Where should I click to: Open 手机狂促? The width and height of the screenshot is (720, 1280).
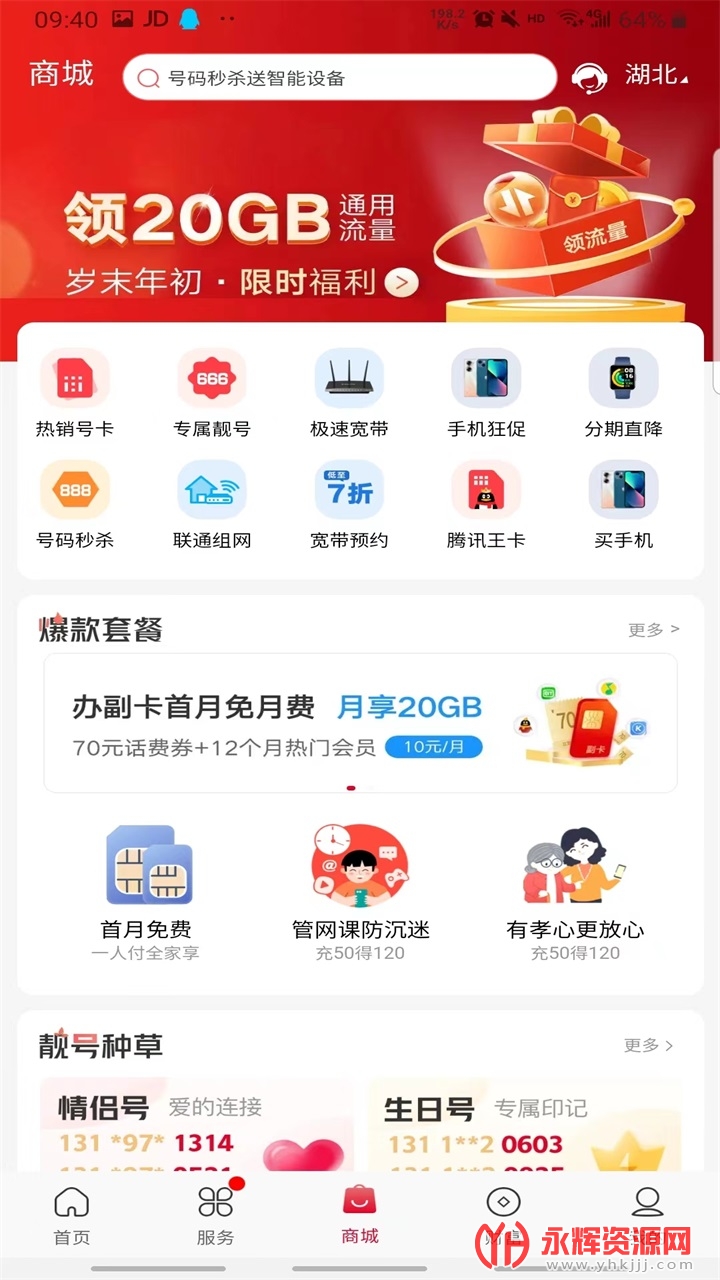(486, 394)
